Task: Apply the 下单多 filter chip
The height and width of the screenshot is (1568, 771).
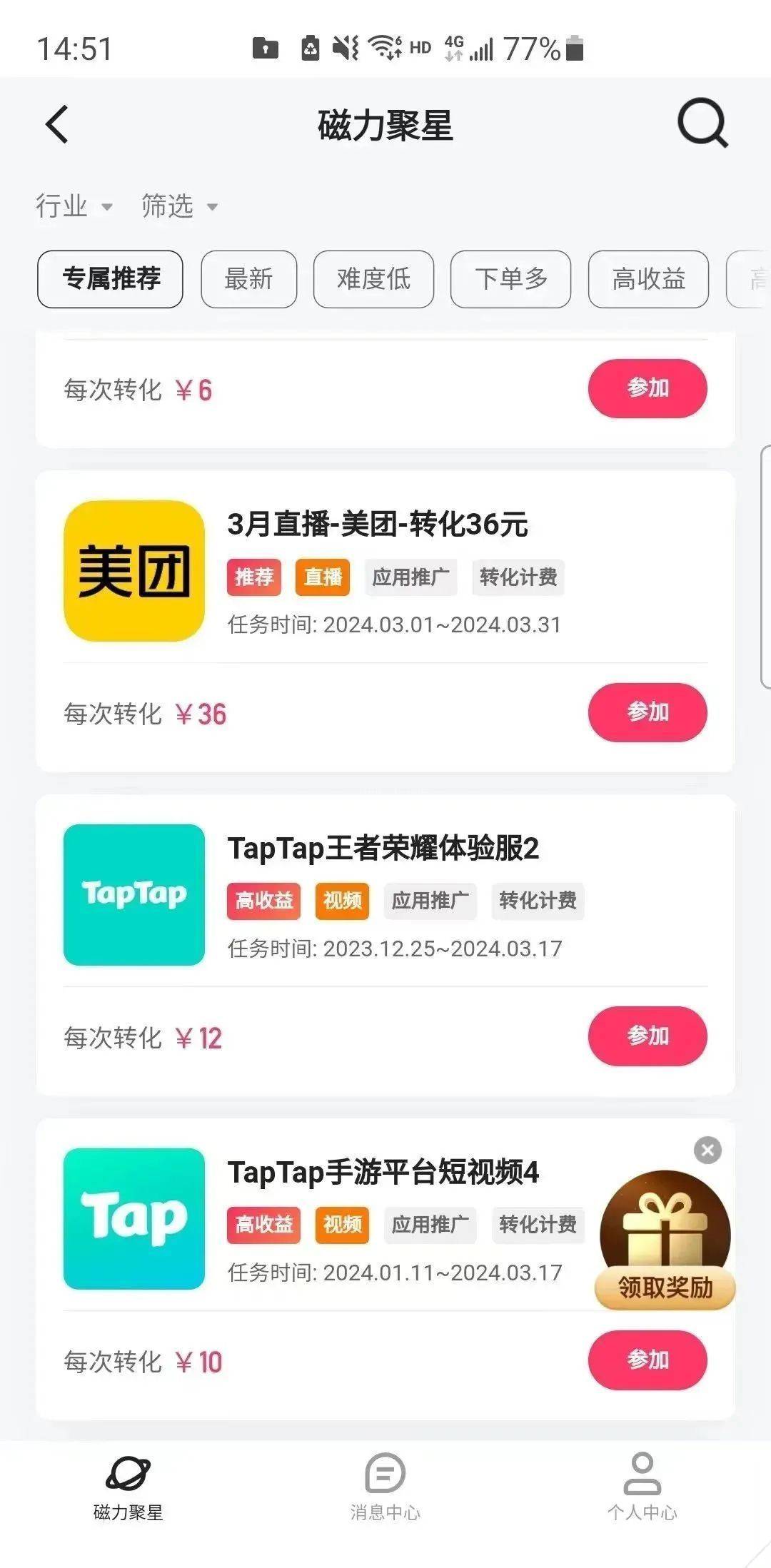Action: [510, 279]
